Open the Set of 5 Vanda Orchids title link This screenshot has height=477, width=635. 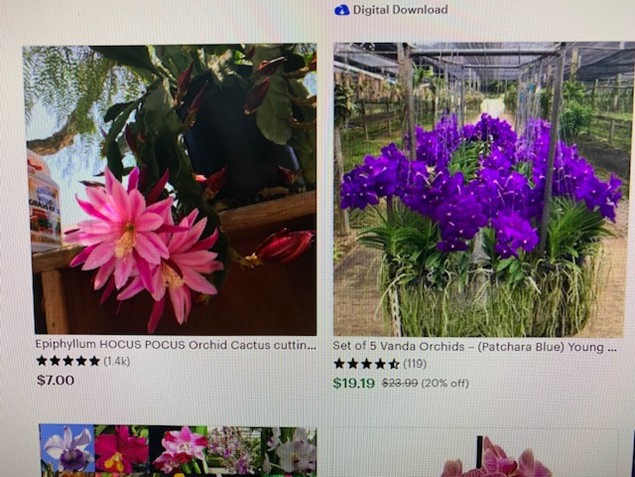pos(475,347)
